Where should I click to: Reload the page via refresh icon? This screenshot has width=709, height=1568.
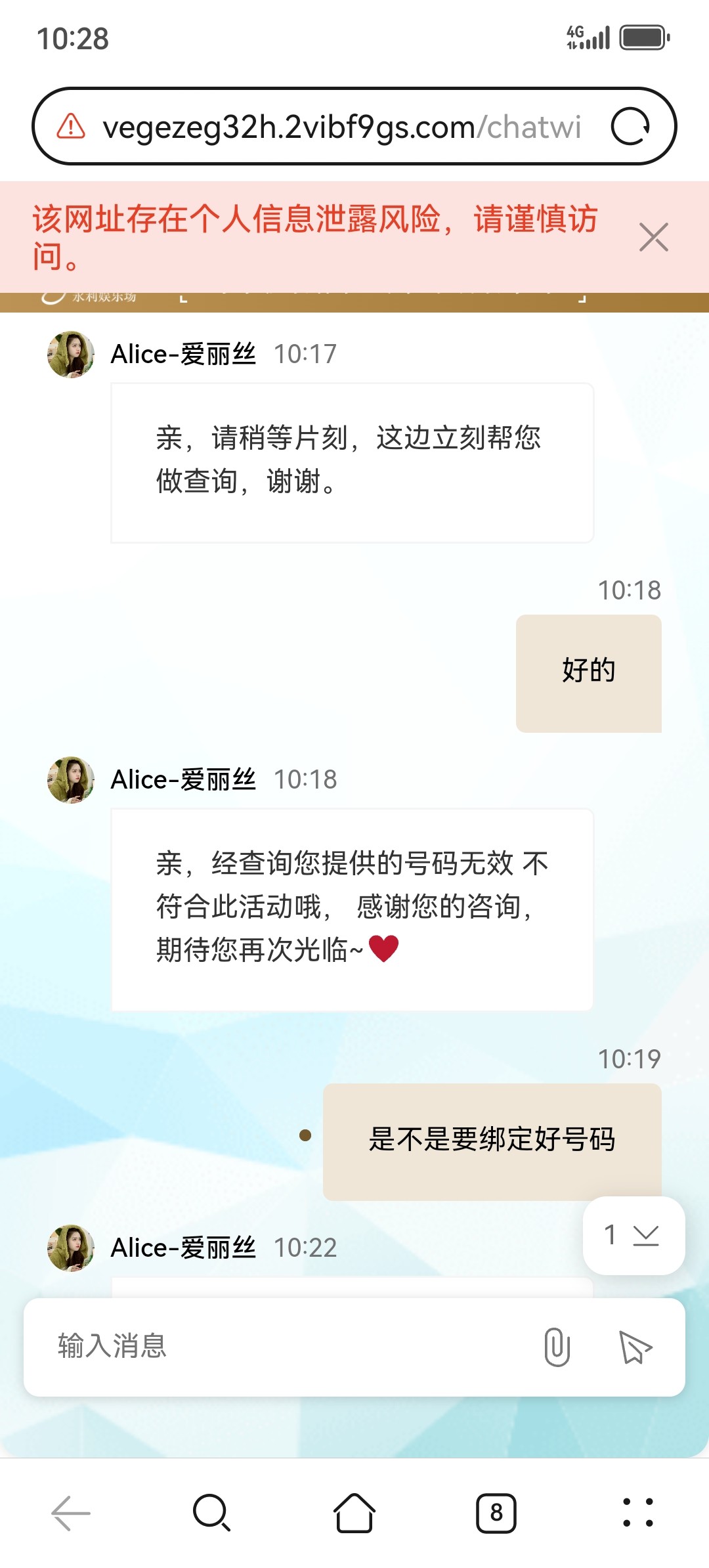pos(630,126)
